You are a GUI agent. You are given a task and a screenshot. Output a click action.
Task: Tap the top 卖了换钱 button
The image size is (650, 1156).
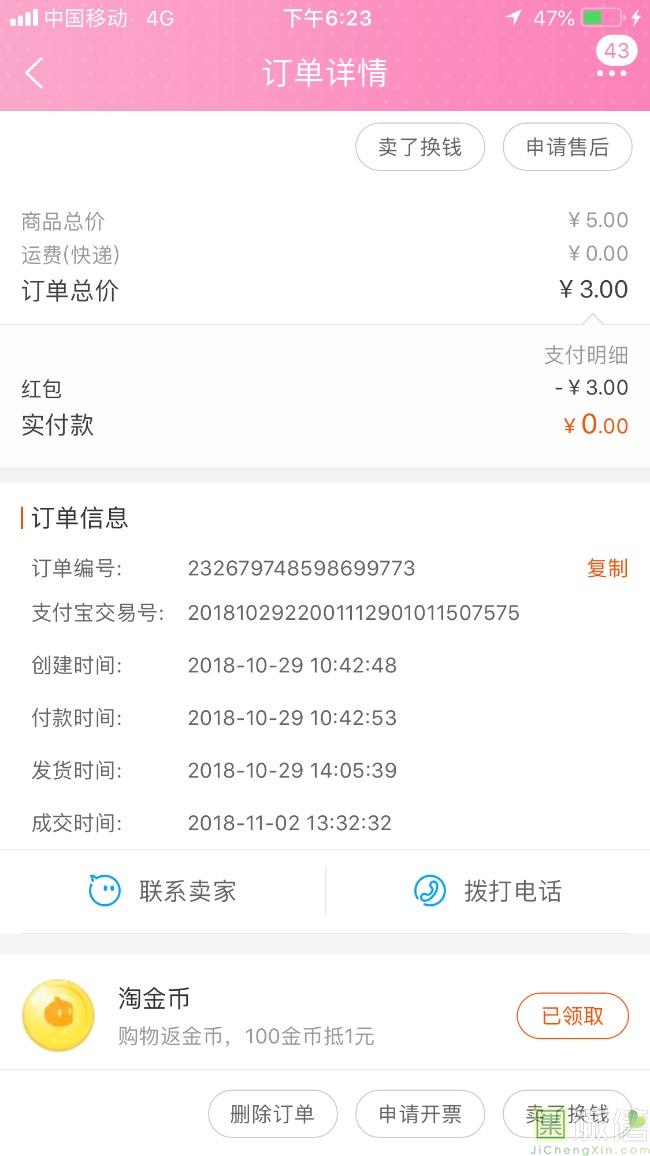(420, 147)
